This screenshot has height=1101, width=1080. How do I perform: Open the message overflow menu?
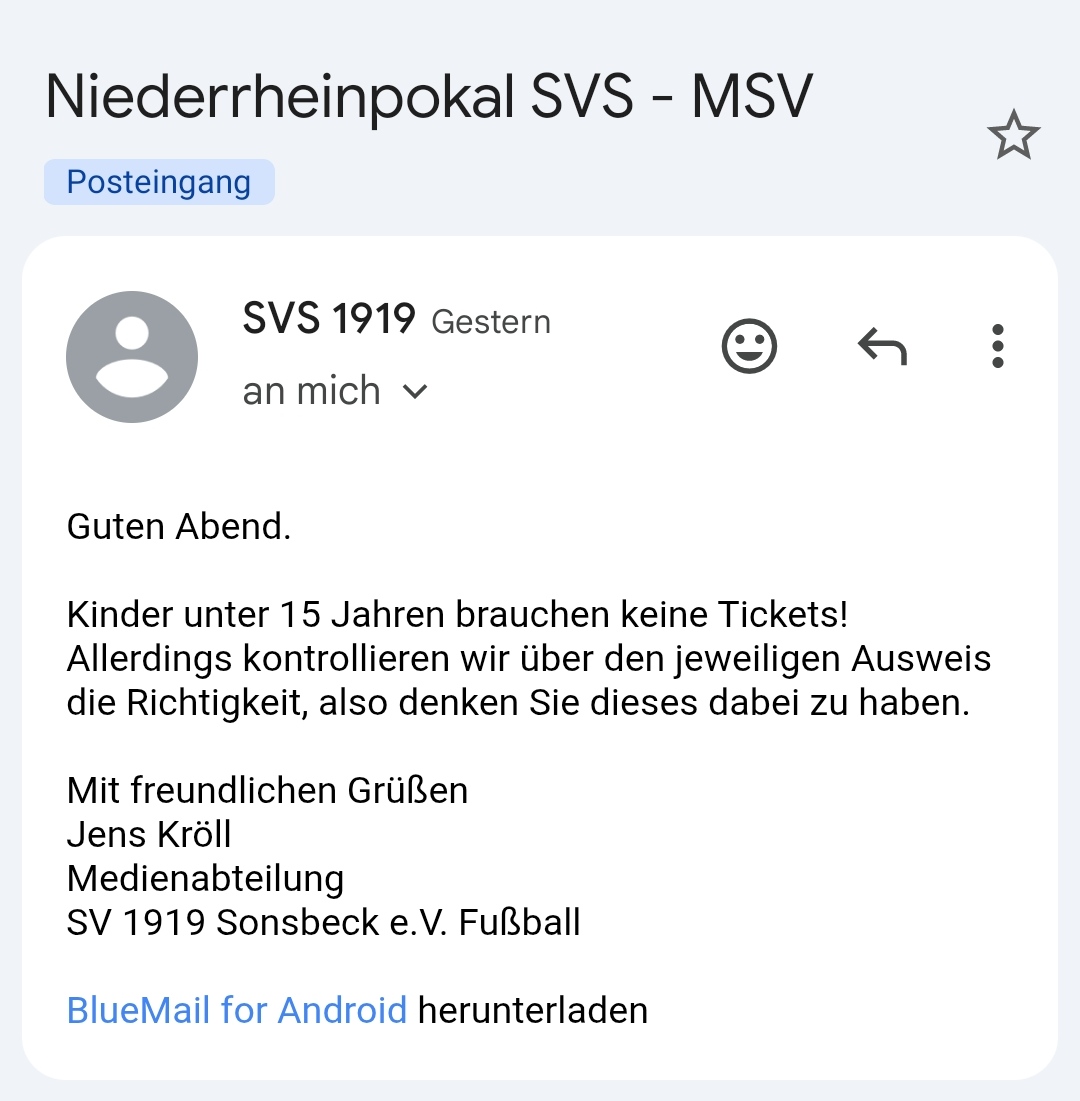point(997,346)
